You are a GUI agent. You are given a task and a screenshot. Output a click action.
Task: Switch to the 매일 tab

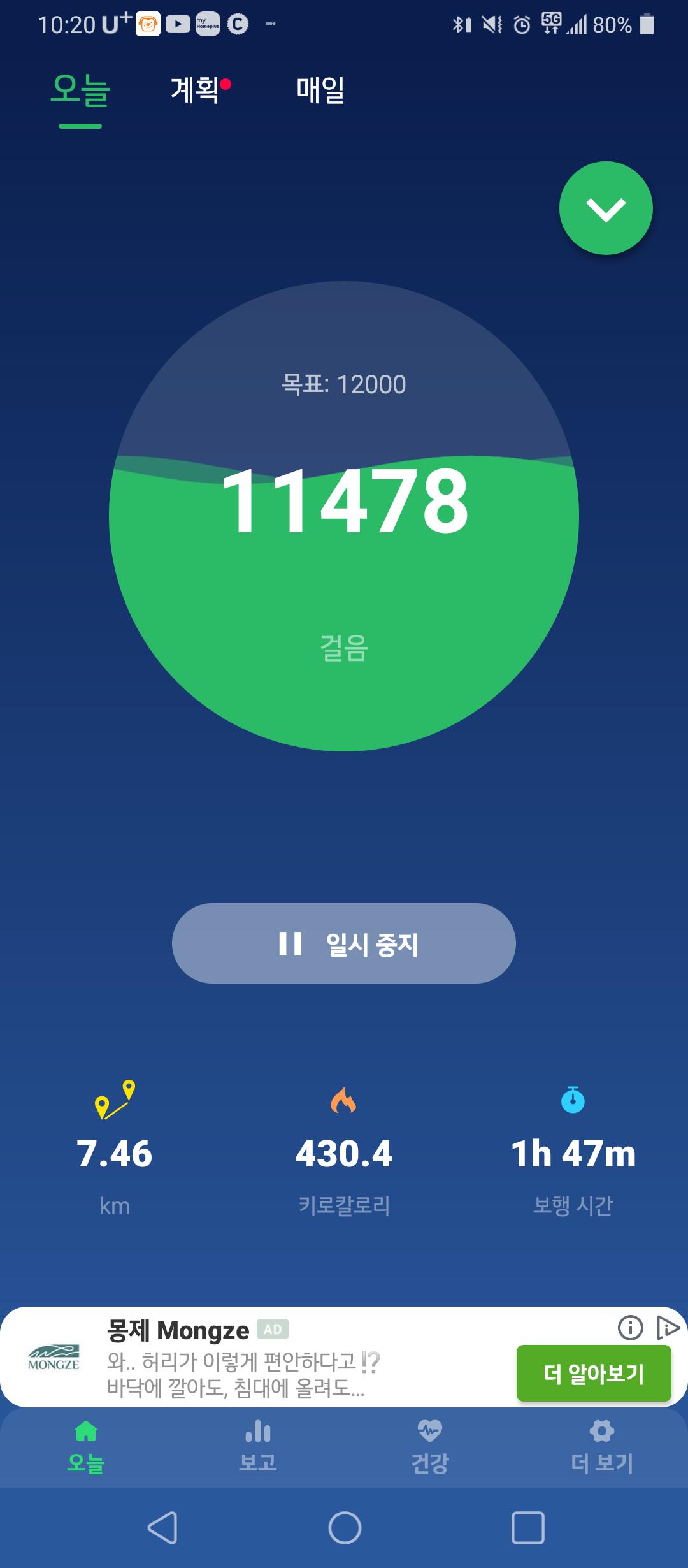(320, 90)
